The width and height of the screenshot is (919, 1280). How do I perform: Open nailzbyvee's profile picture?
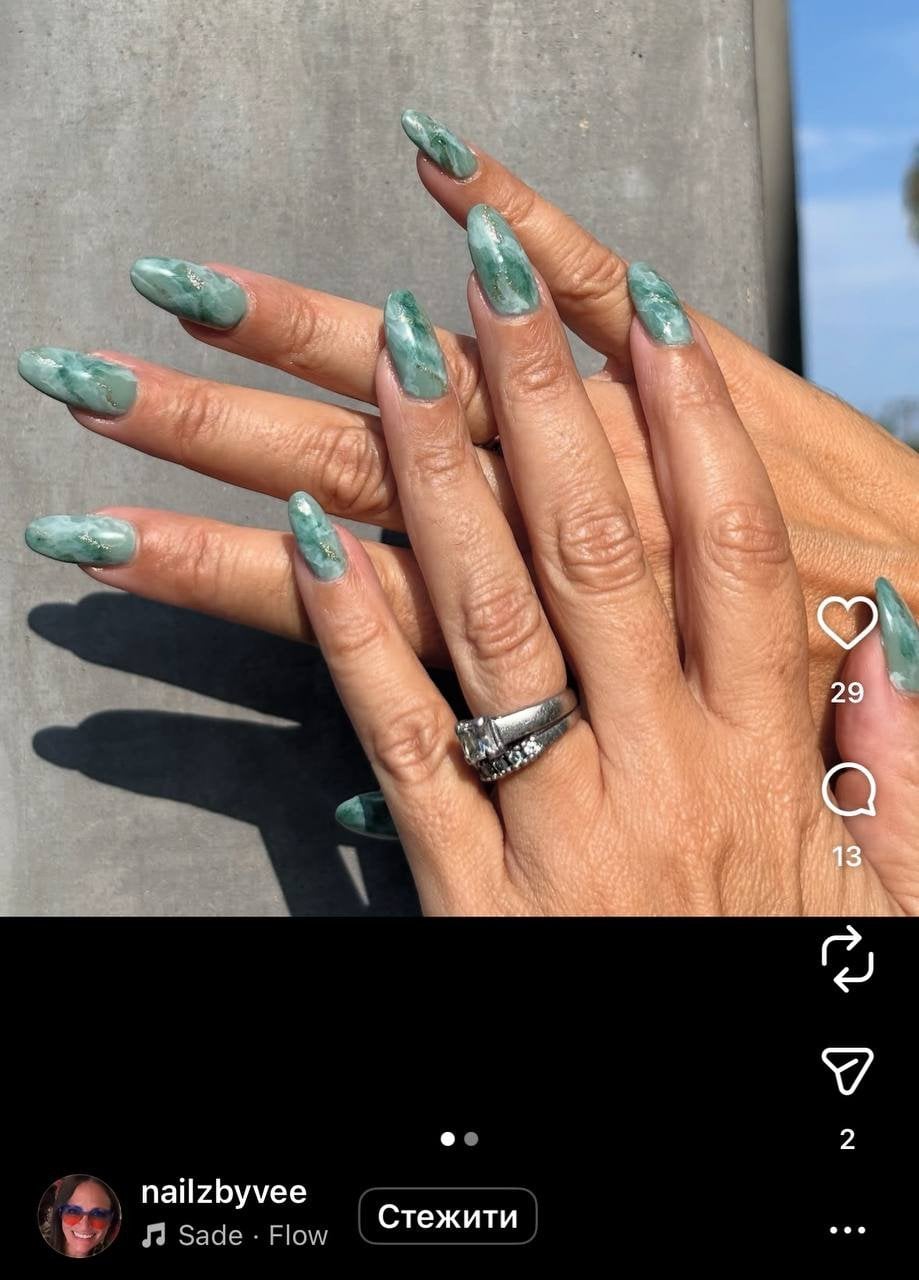point(80,1215)
